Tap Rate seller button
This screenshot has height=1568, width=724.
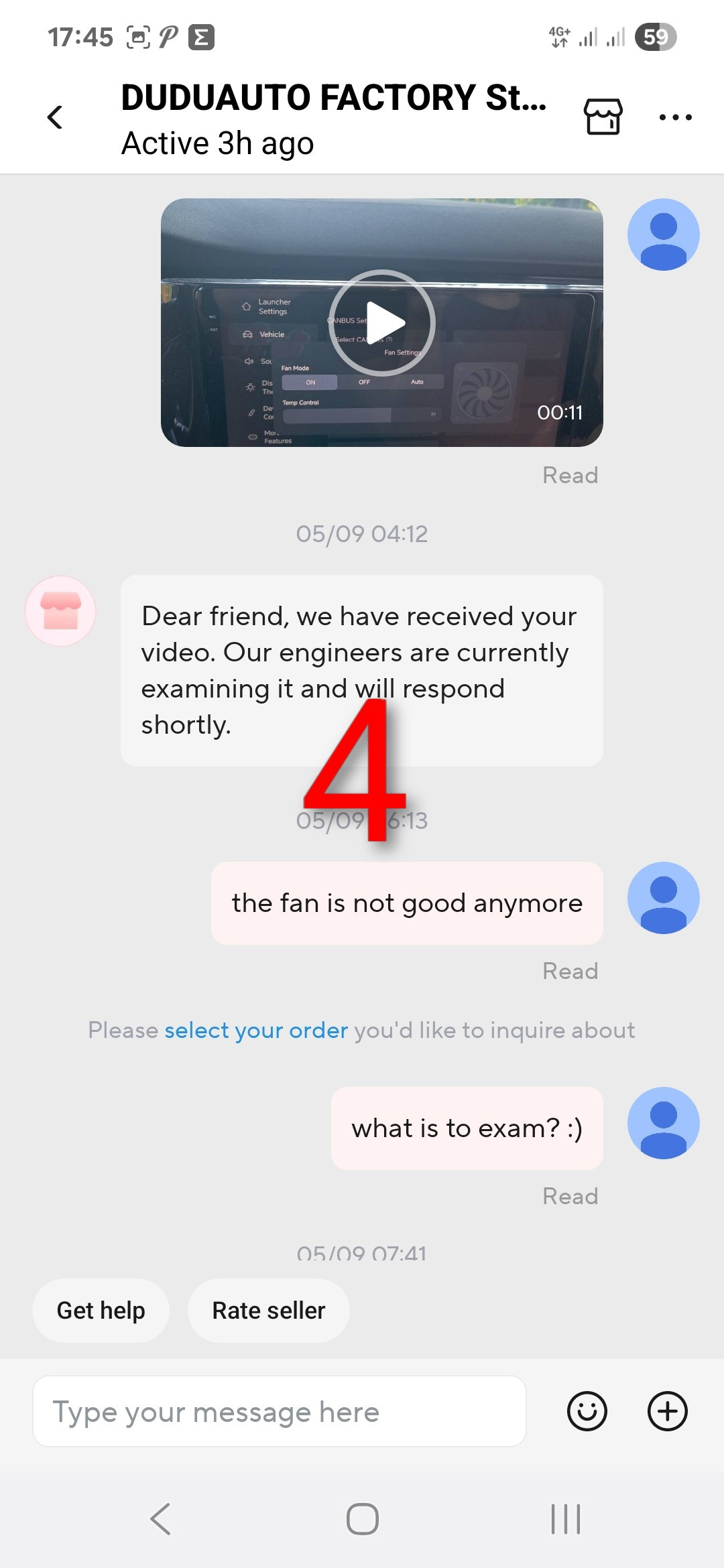tap(268, 1310)
